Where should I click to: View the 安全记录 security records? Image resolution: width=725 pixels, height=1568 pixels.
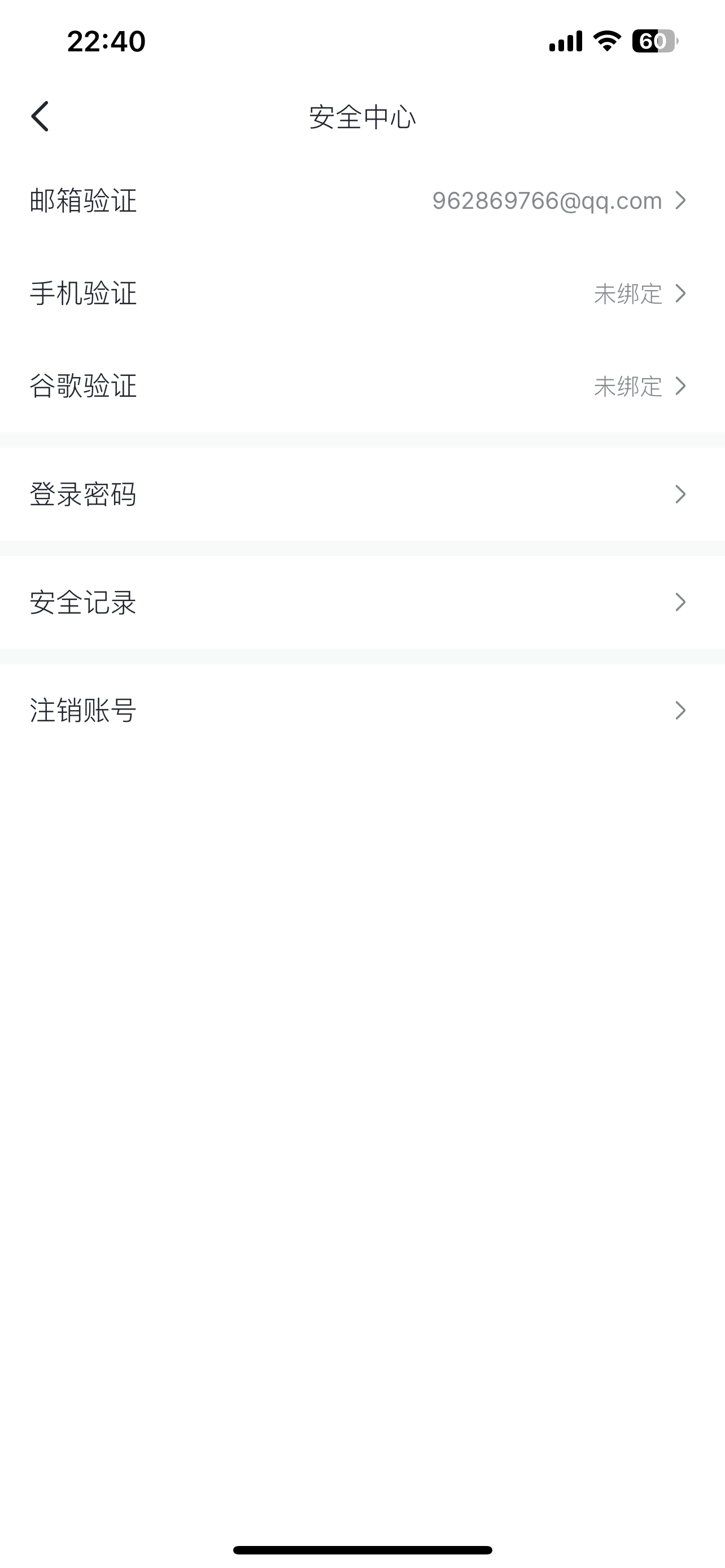click(x=361, y=602)
